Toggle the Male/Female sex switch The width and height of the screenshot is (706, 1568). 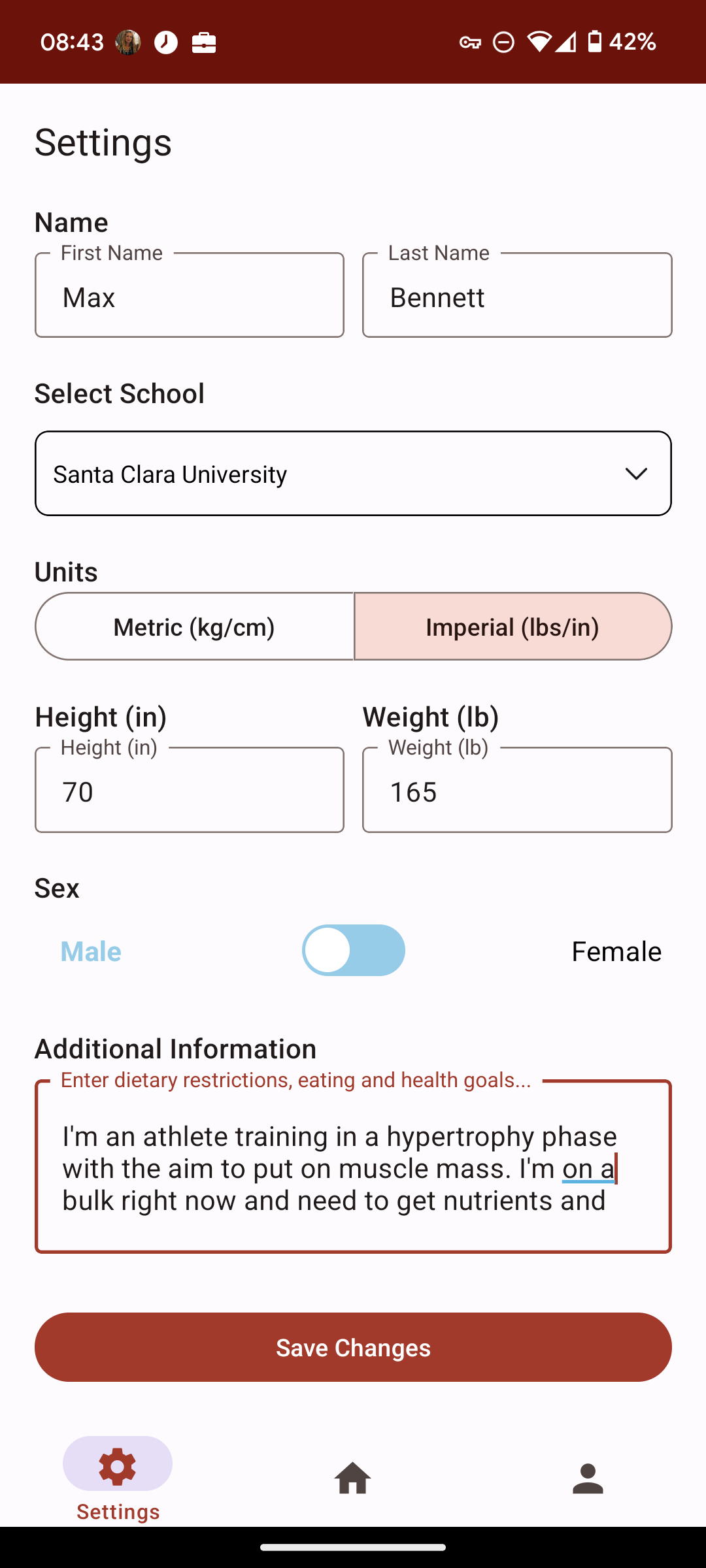[354, 951]
